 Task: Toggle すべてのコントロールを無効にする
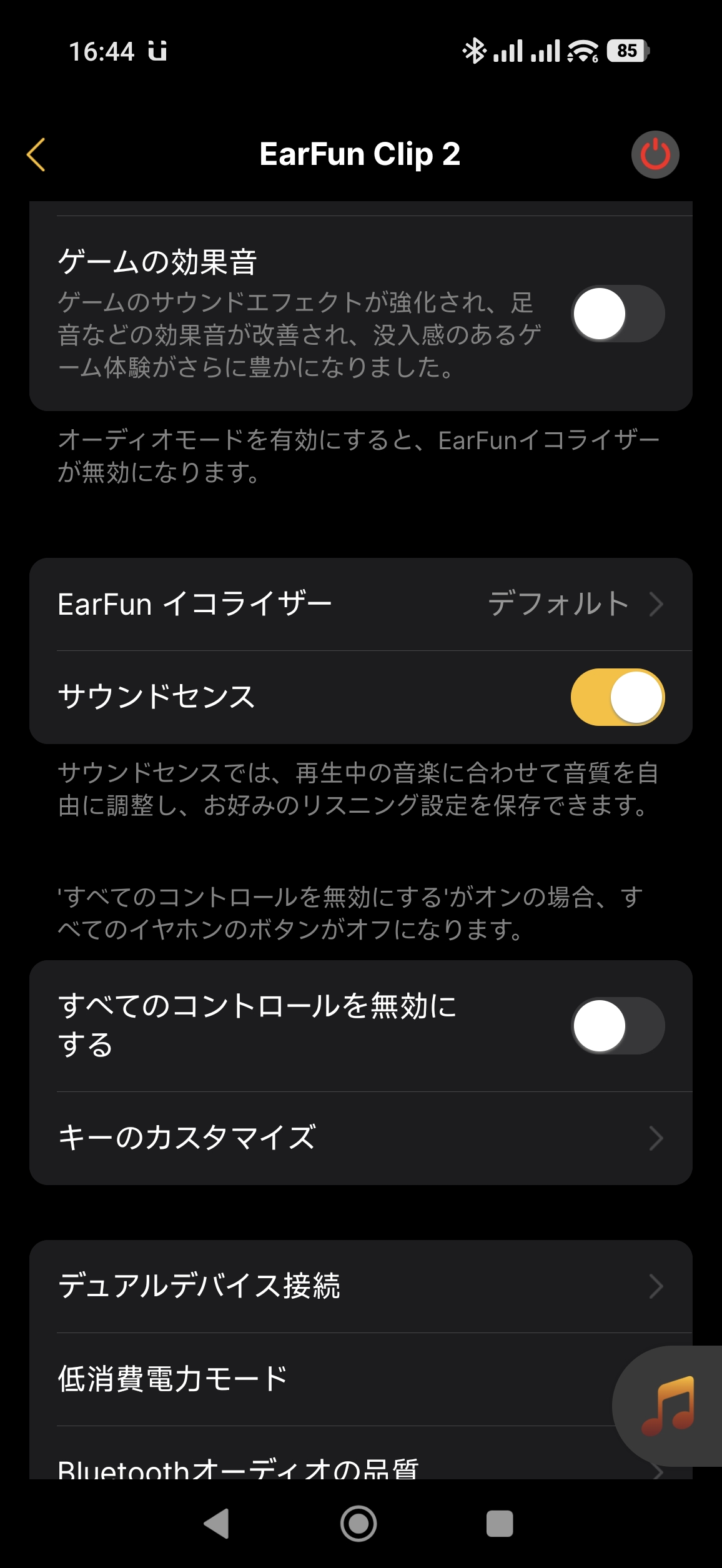pos(617,1026)
